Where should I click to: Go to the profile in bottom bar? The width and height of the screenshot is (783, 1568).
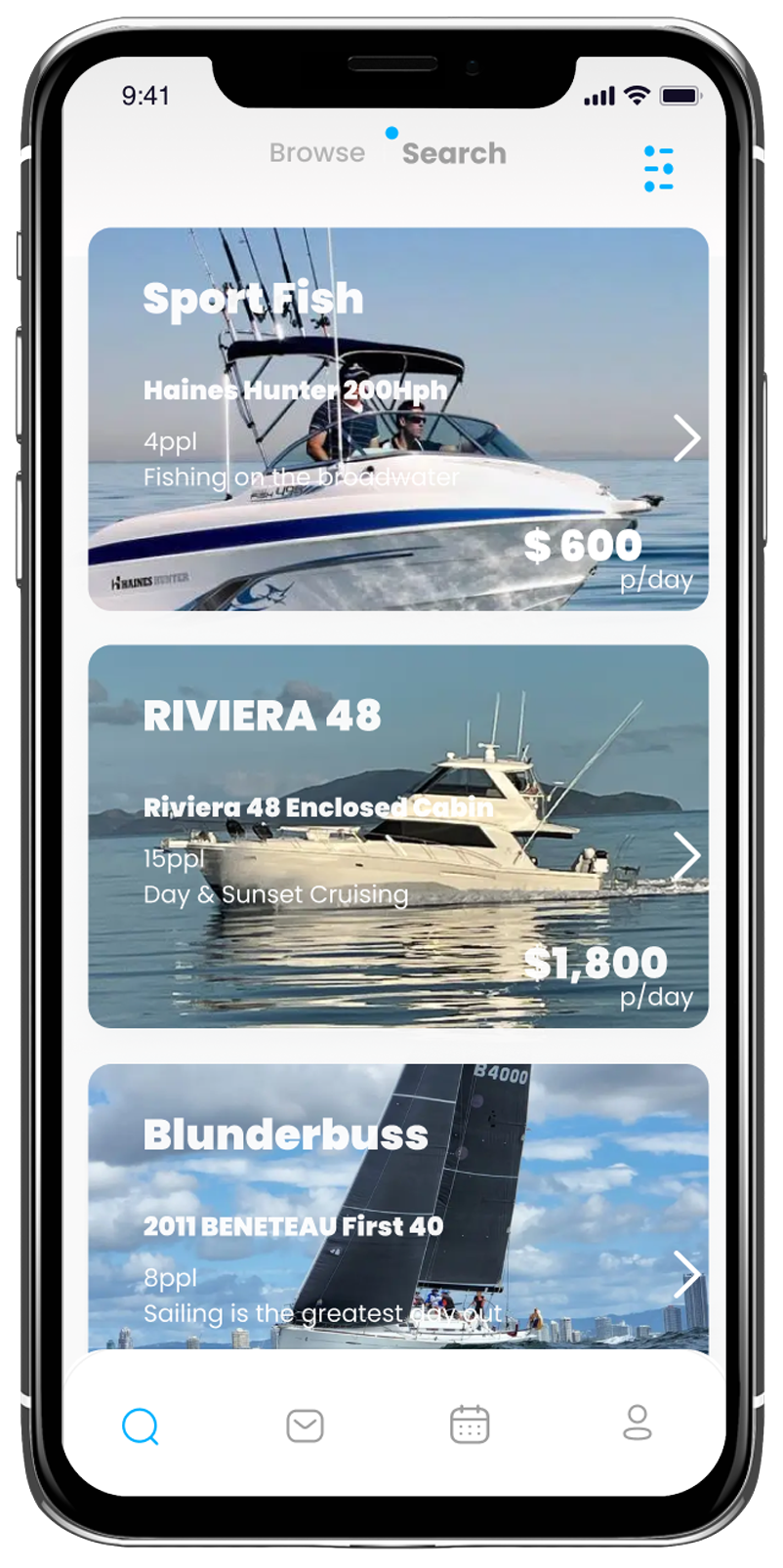638,1424
